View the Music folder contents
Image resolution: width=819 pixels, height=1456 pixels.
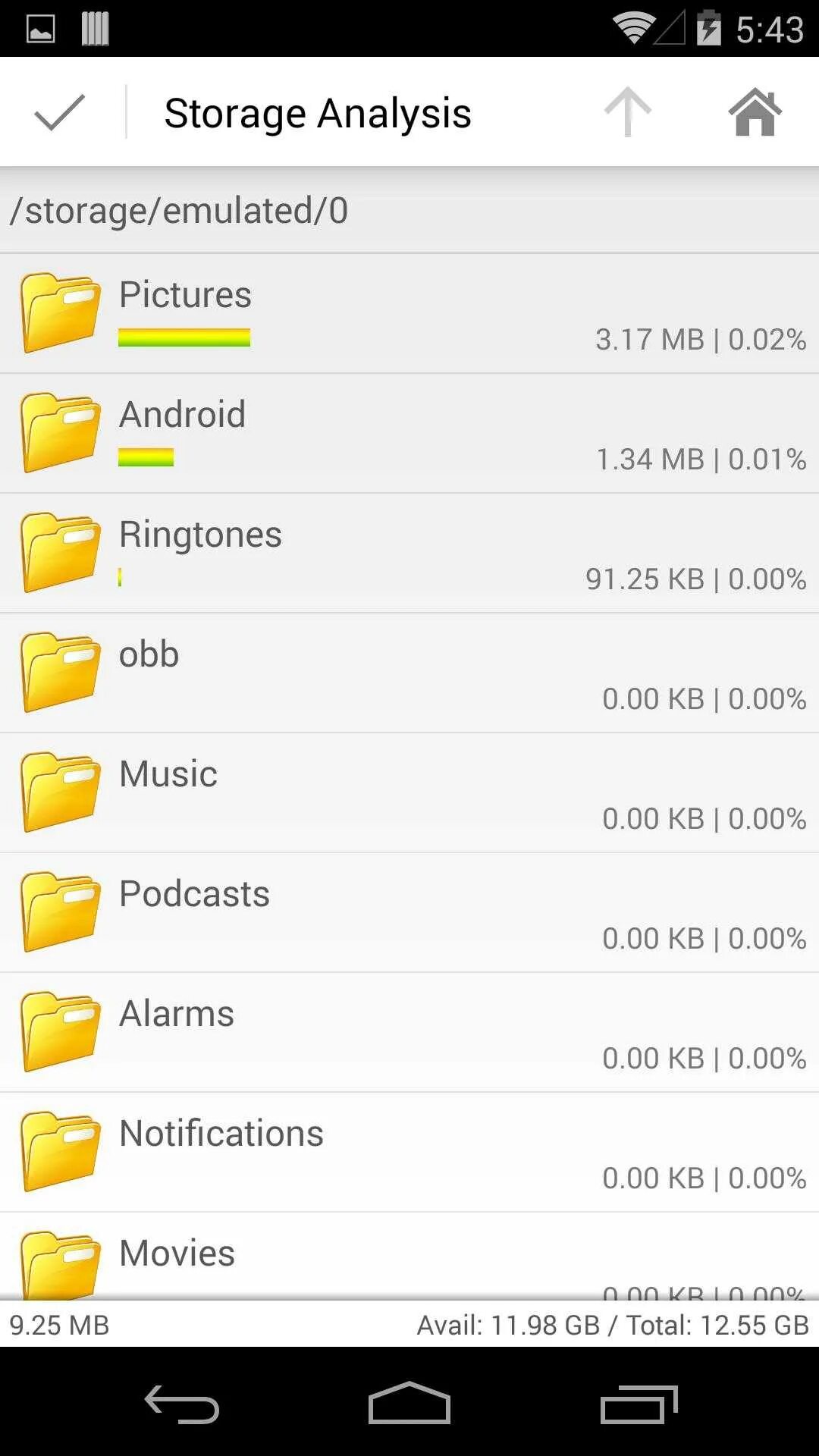pyautogui.click(x=409, y=792)
